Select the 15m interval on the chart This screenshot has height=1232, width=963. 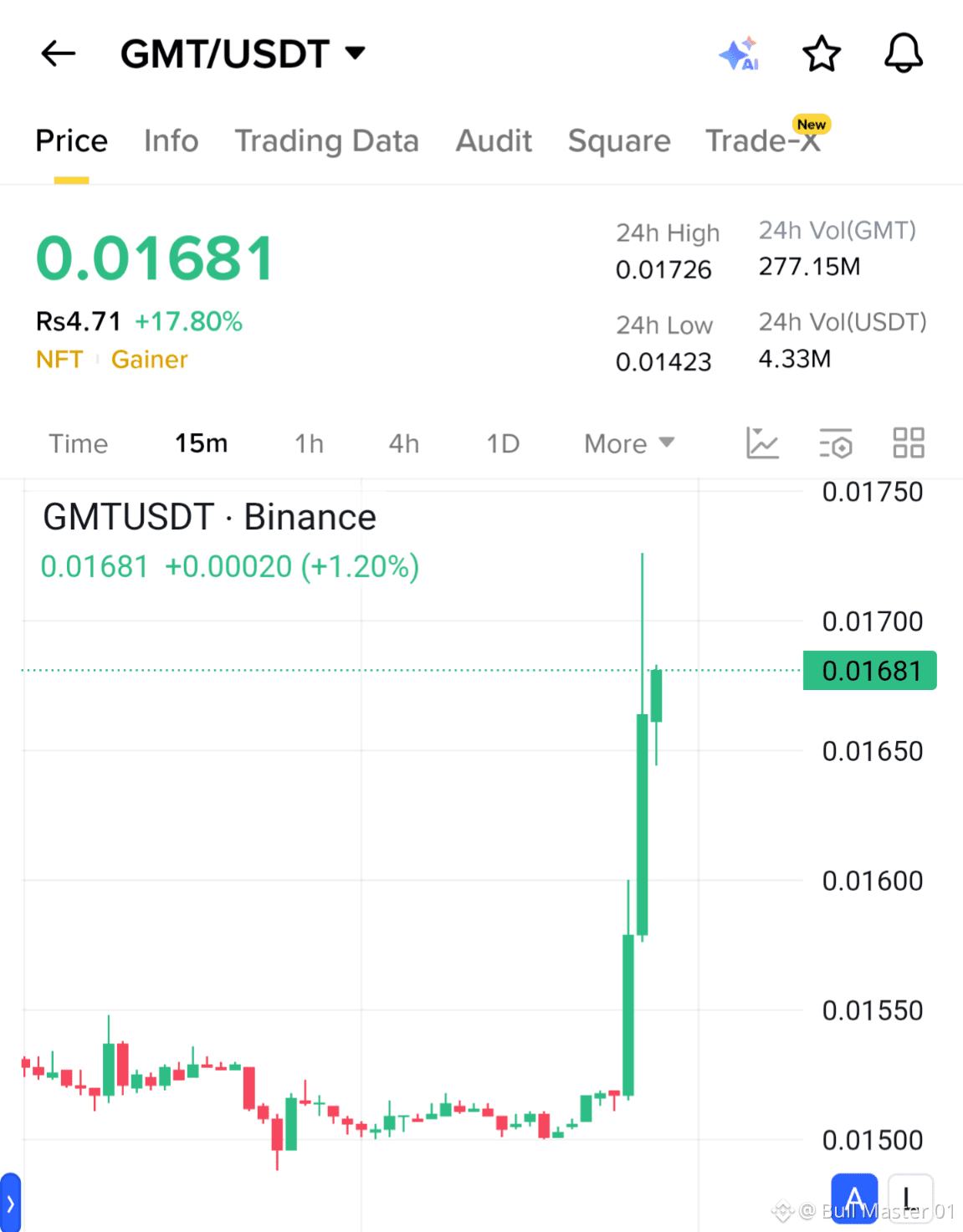201,443
